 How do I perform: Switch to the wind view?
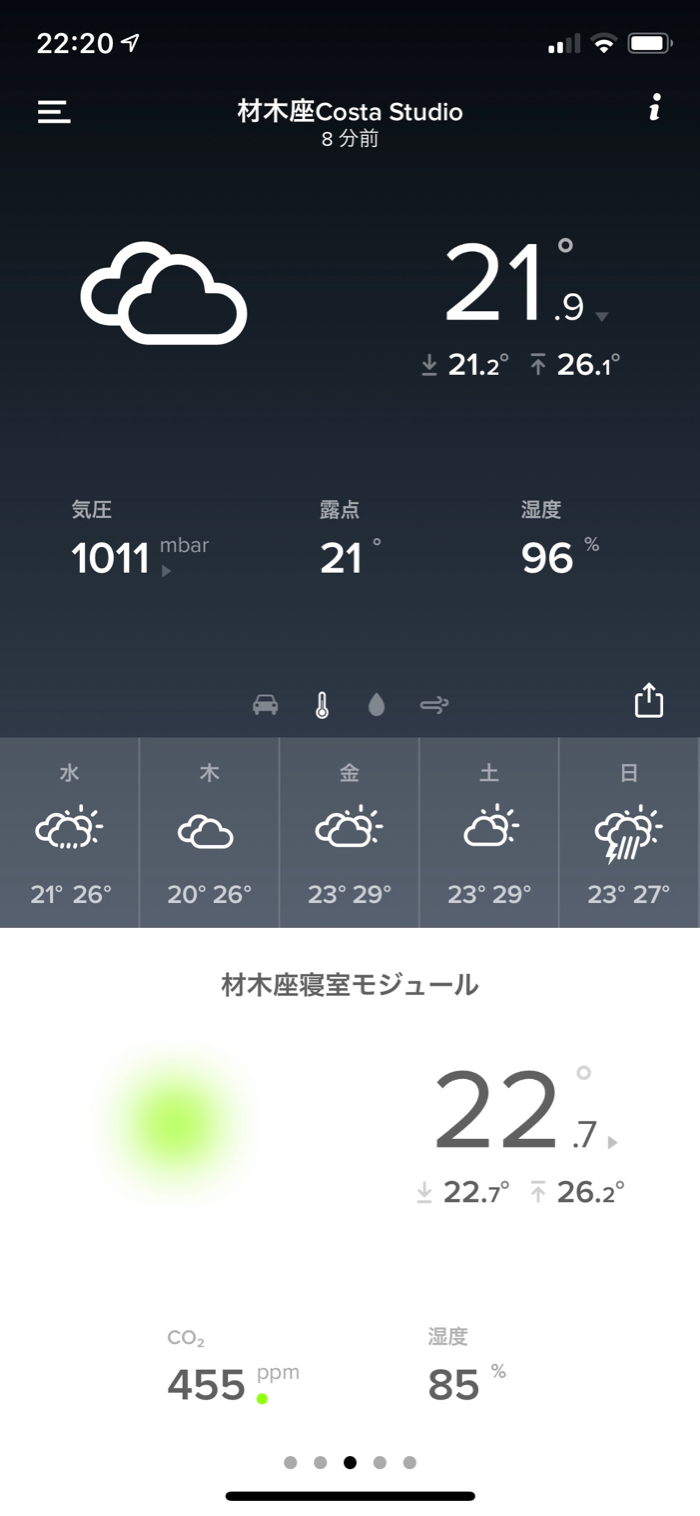point(434,705)
